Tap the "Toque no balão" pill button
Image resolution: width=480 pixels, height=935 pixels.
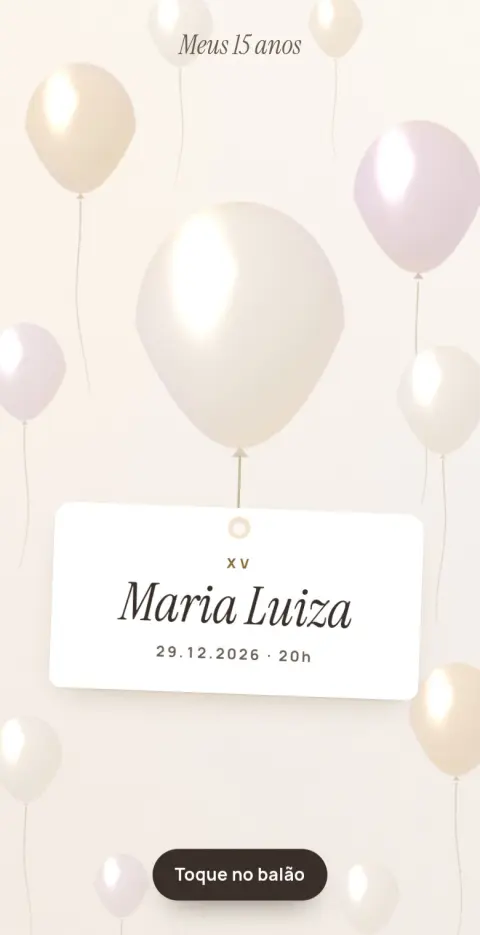coord(240,874)
